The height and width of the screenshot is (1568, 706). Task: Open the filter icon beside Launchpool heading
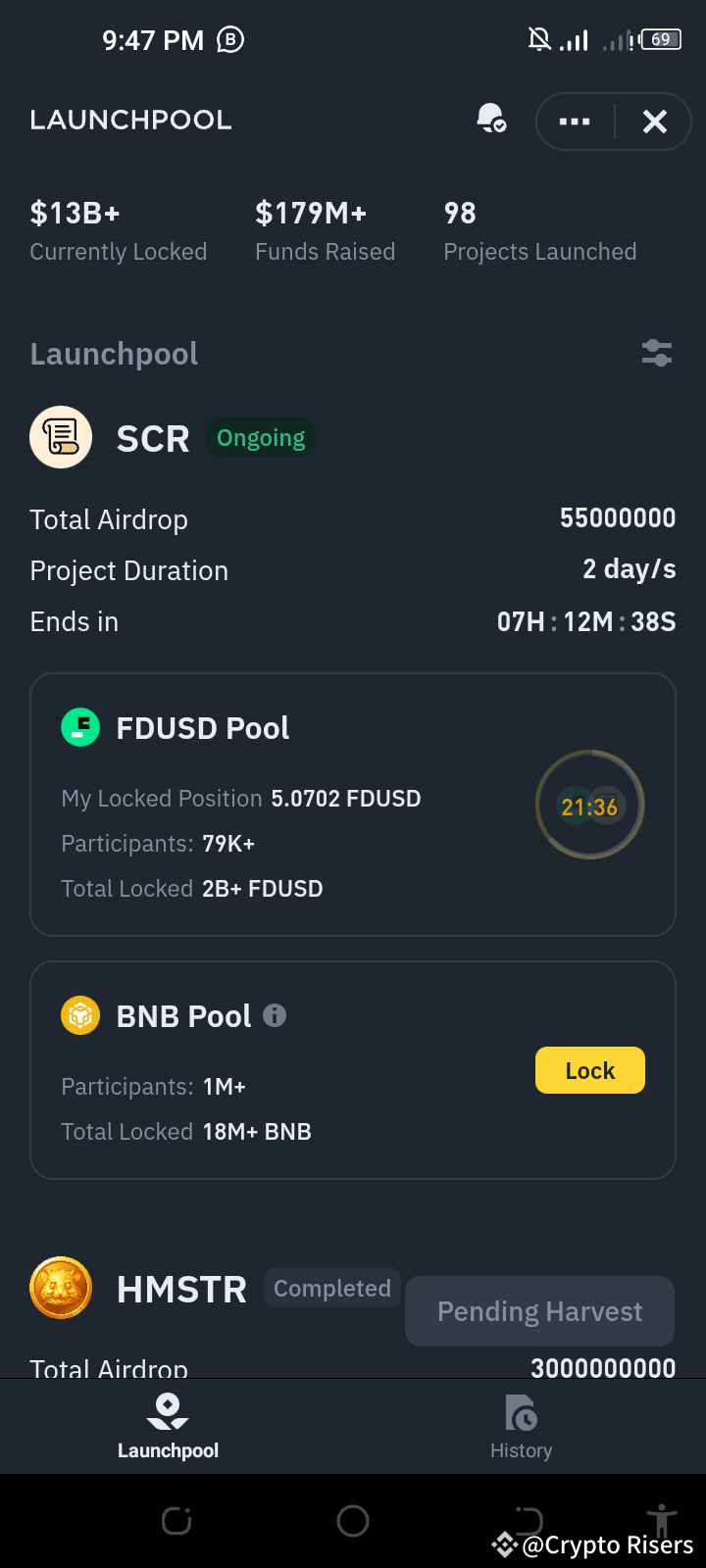[656, 353]
